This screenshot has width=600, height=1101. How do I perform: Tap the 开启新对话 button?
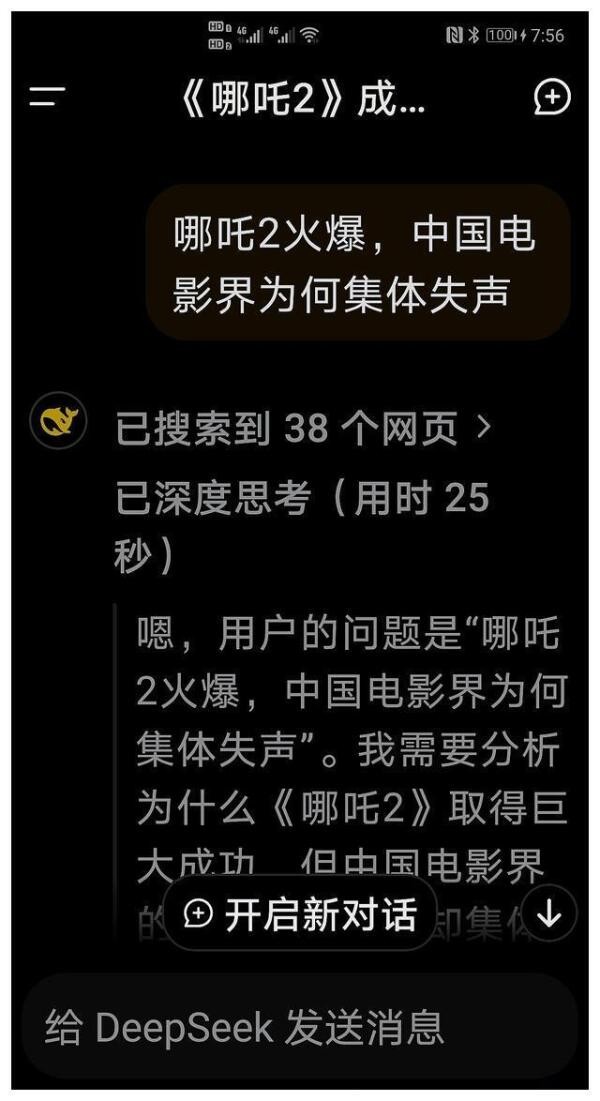[x=300, y=914]
